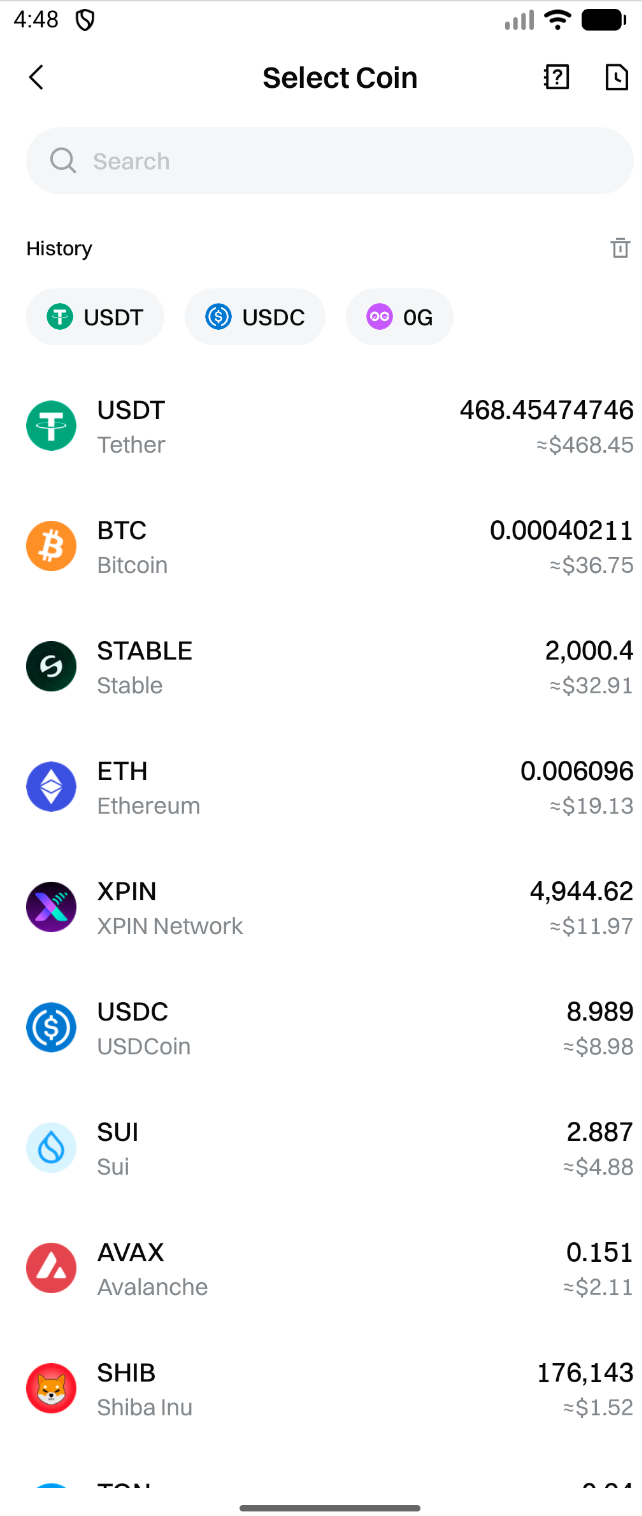Pick the USDC history chip
This screenshot has height=1516, width=642.
click(255, 317)
